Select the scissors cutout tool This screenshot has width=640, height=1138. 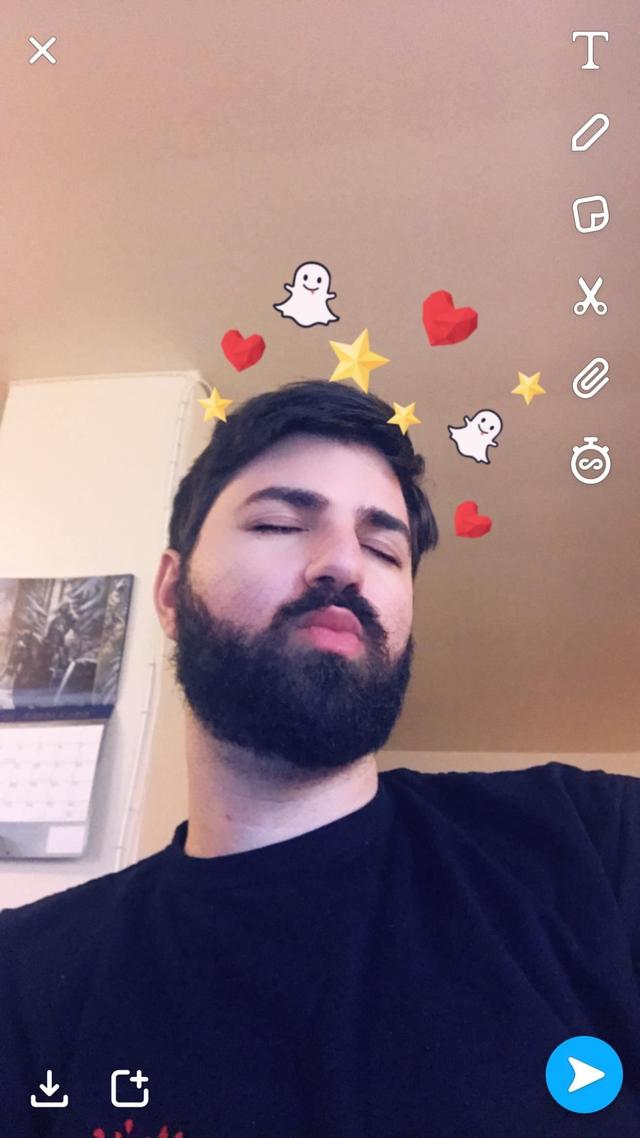(x=590, y=296)
